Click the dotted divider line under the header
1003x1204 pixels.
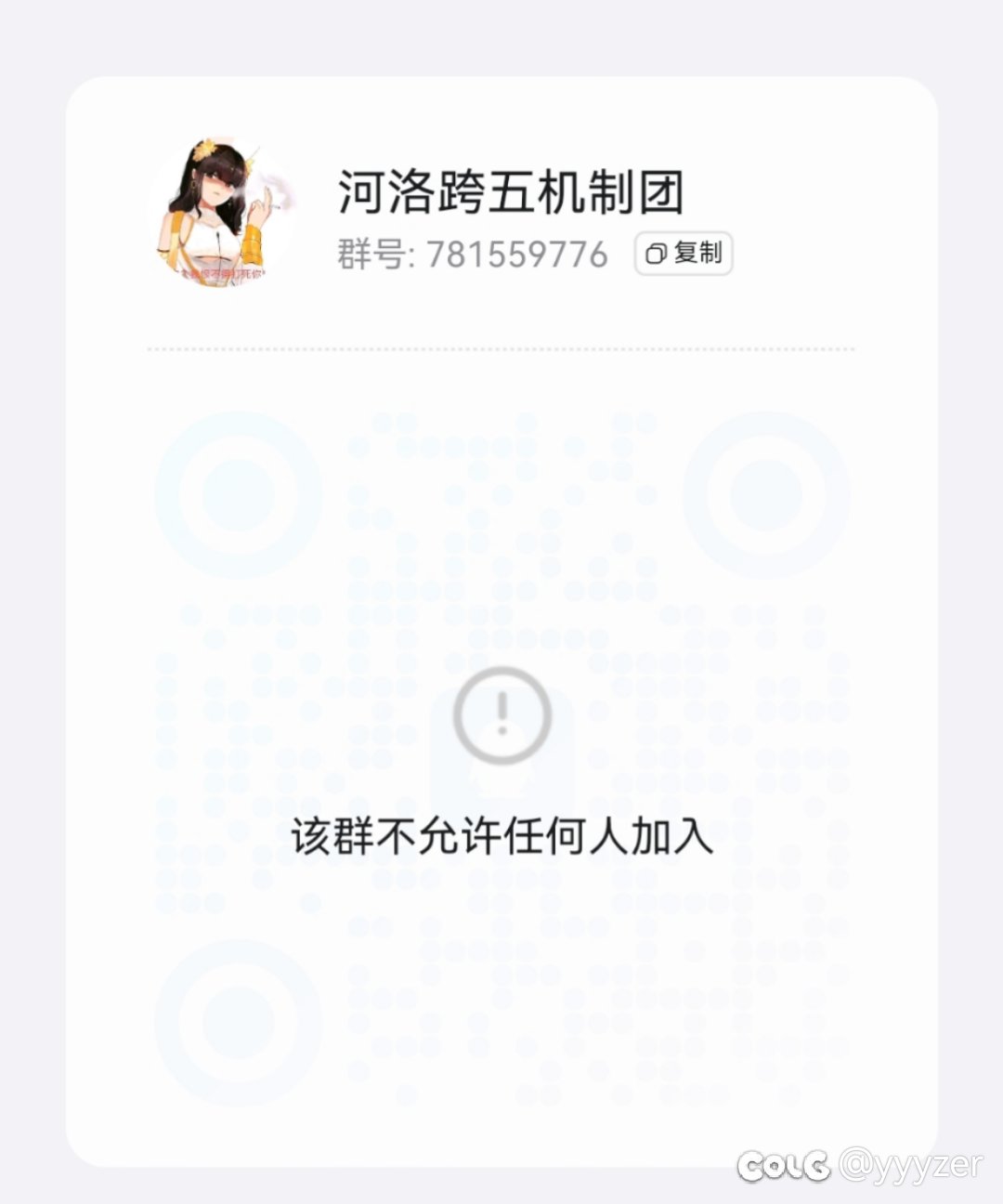501,350
